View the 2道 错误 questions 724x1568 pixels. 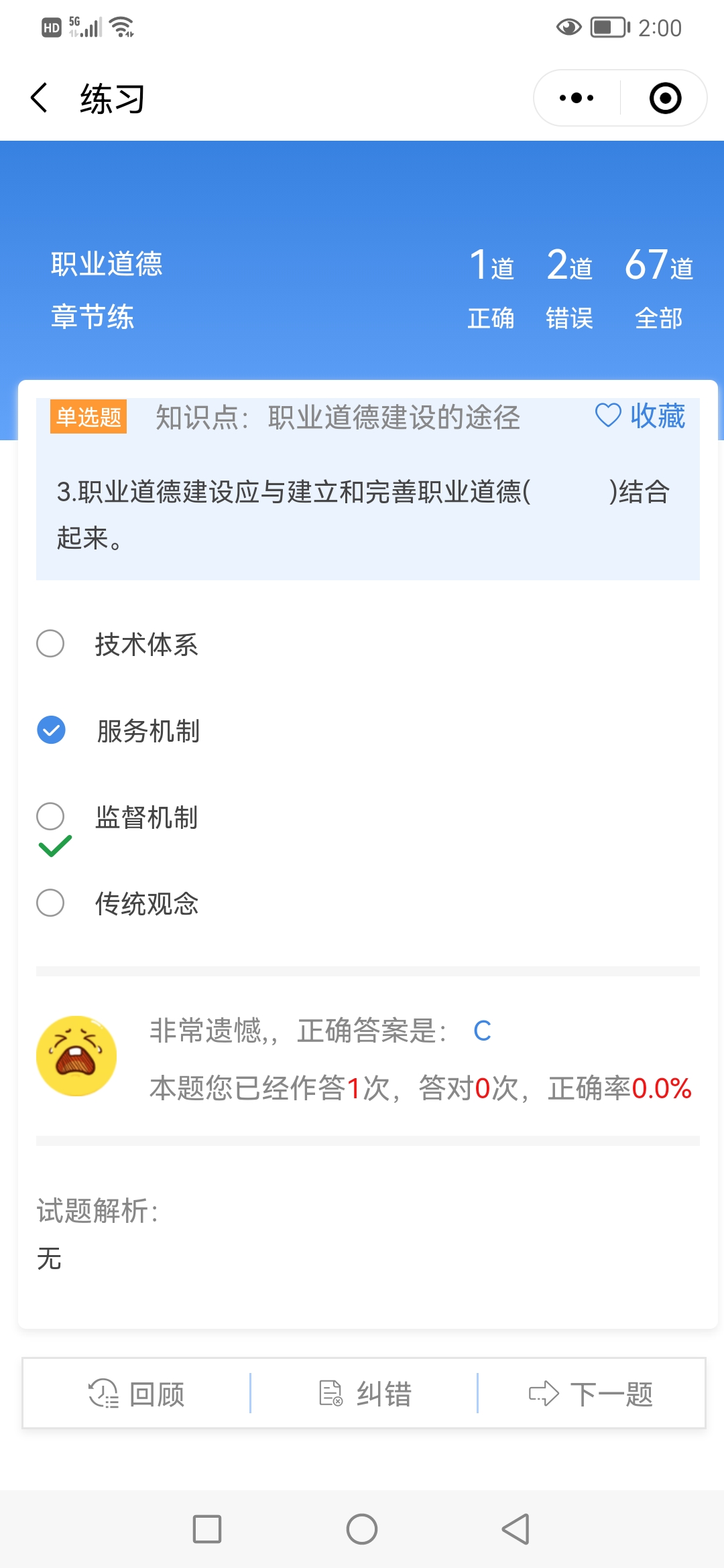(569, 289)
